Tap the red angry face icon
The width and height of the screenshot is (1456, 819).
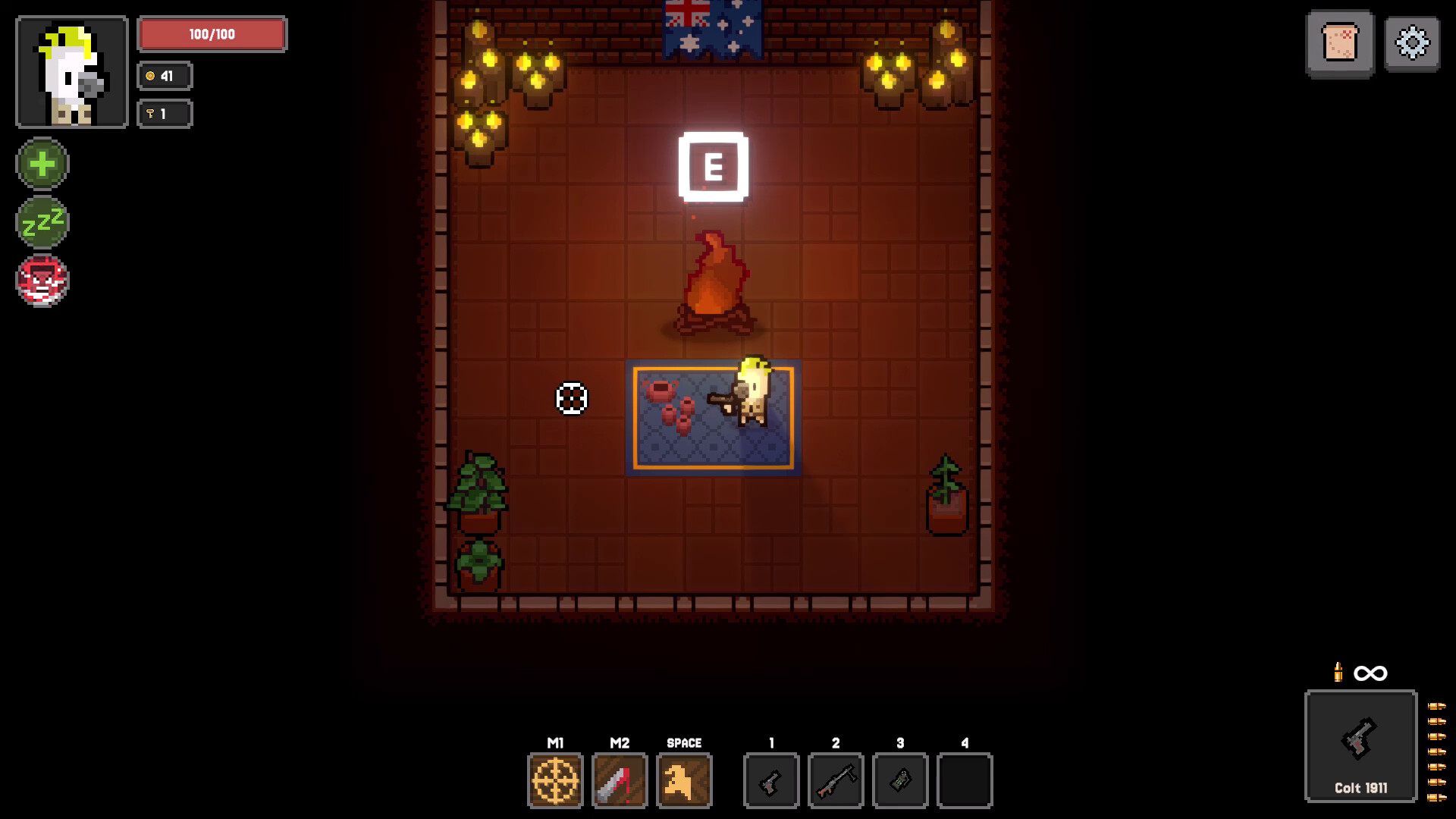pos(42,281)
